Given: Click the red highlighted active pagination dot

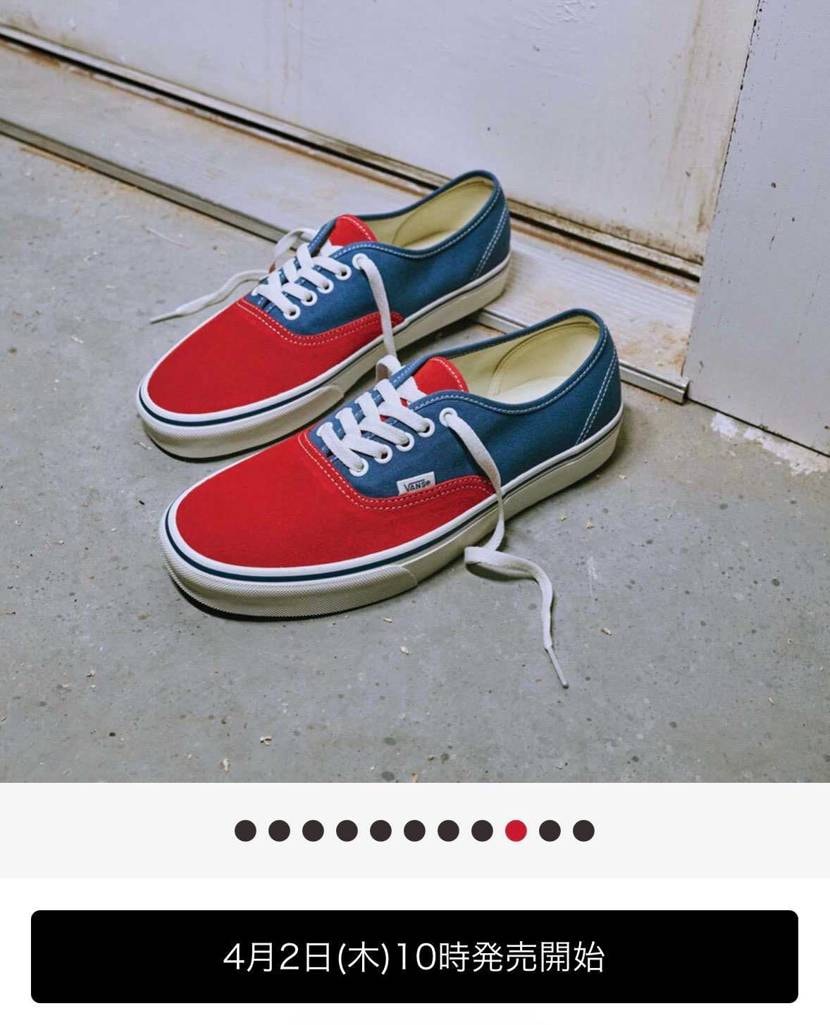Looking at the screenshot, I should click(x=515, y=829).
